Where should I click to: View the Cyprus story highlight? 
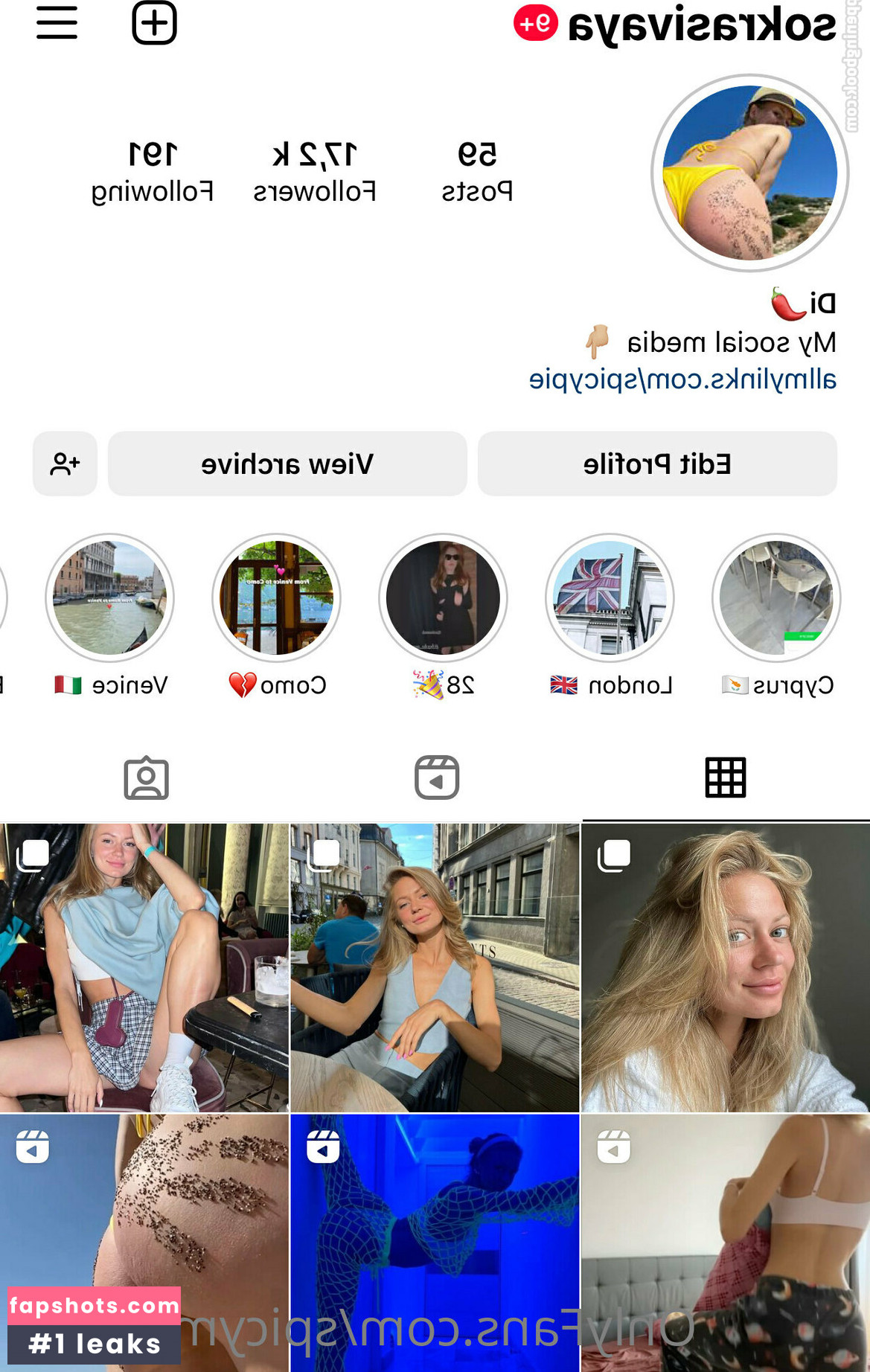click(776, 598)
